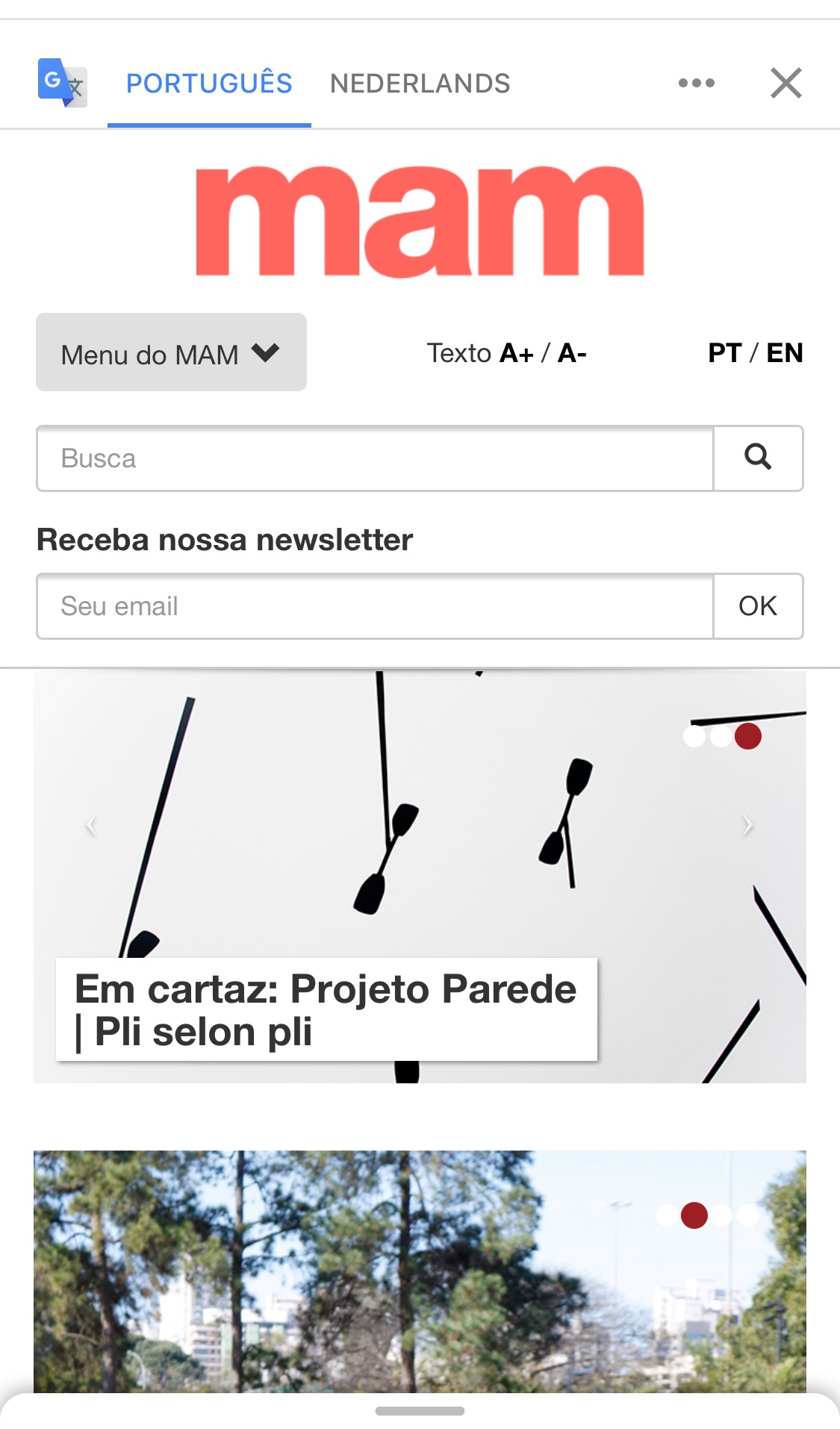The height and width of the screenshot is (1429, 840).
Task: Select PT site language
Action: 724,353
